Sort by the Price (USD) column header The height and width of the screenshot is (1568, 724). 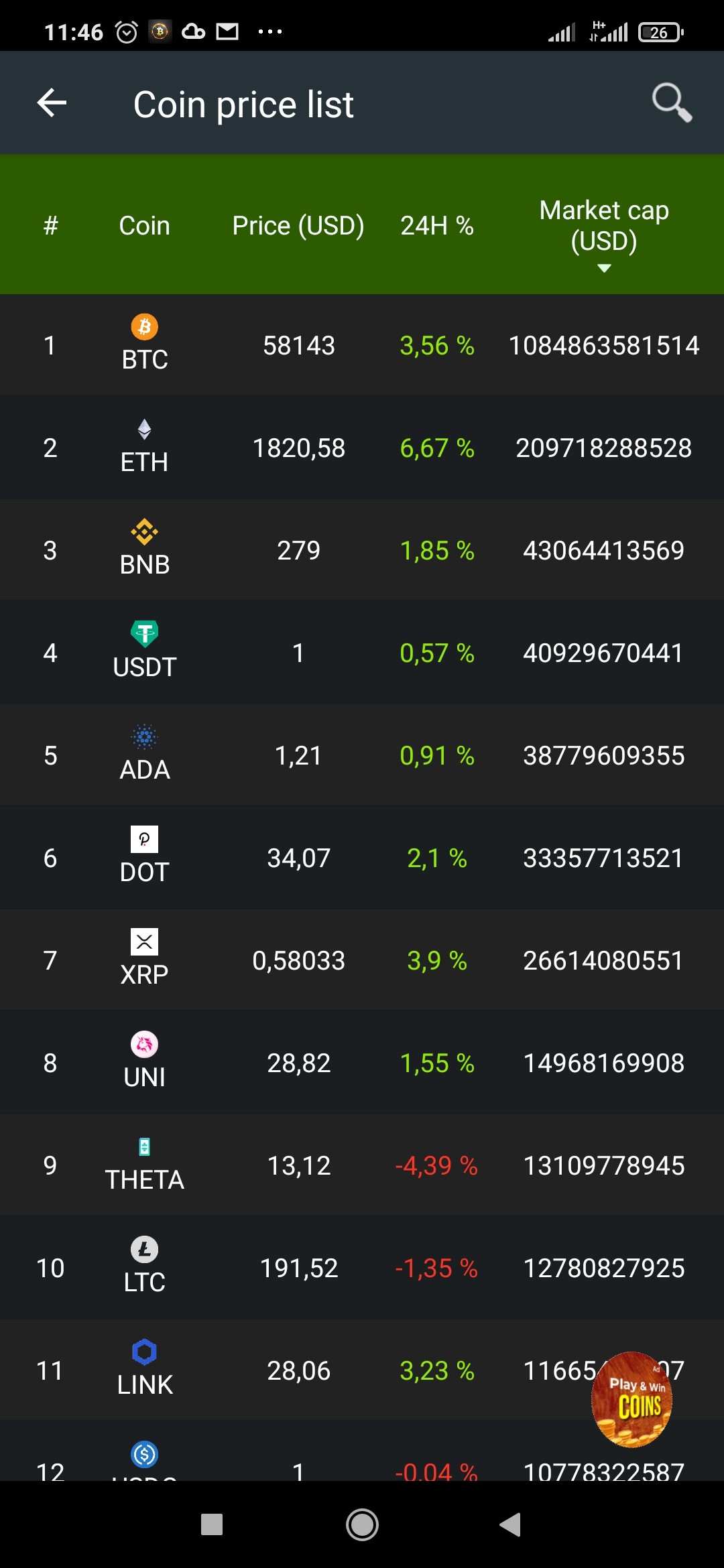298,226
